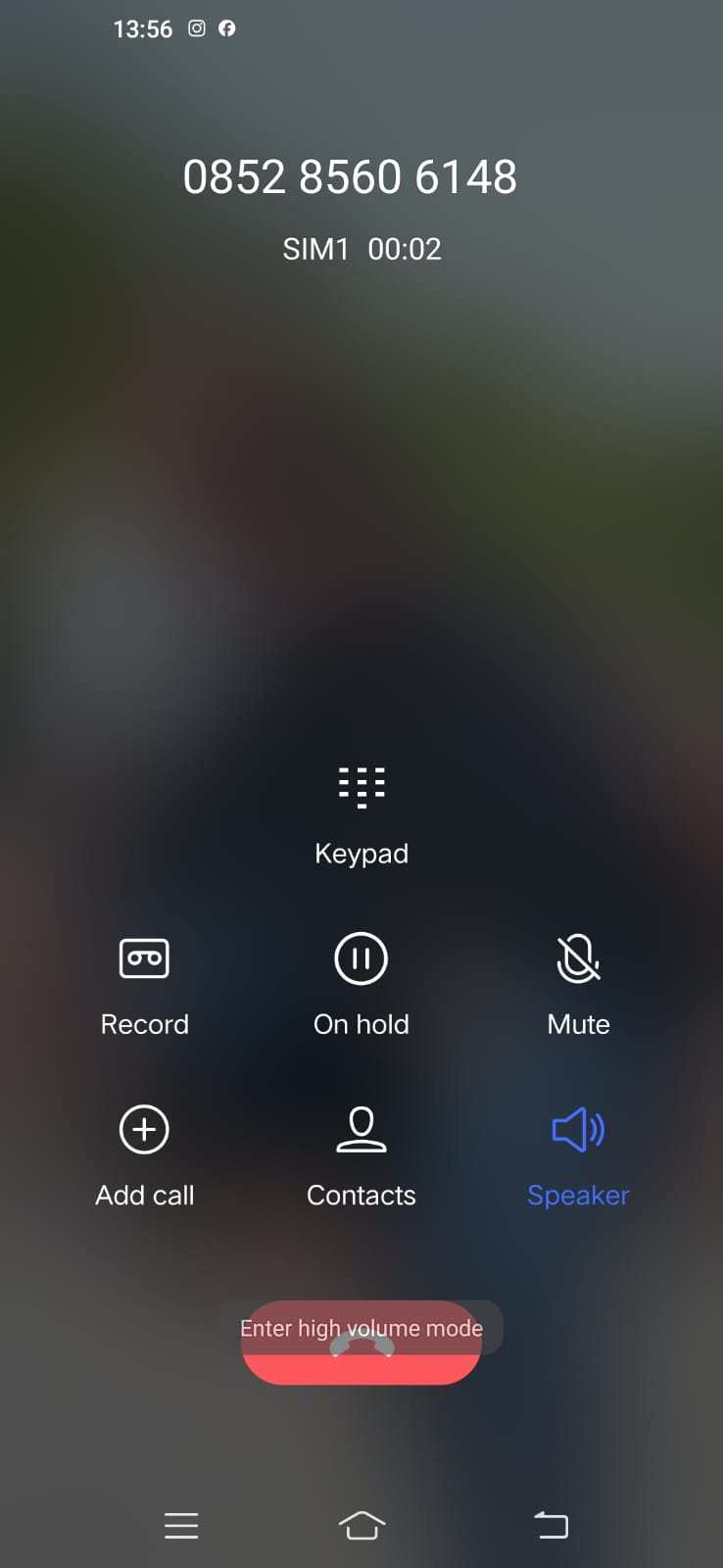Start recording this call

[144, 959]
